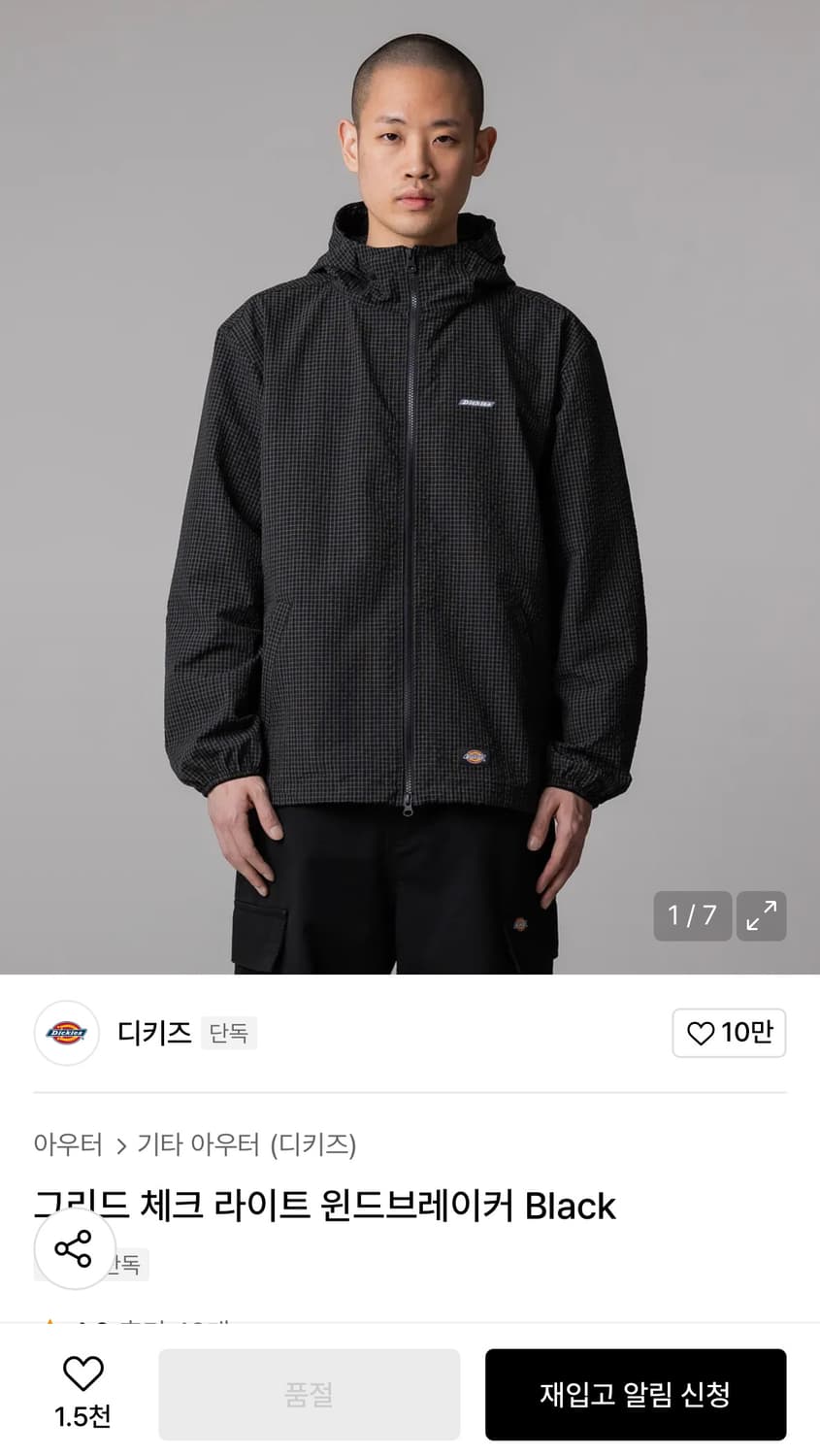
Task: Click the fullscreen expand icon on product image
Action: point(762,915)
